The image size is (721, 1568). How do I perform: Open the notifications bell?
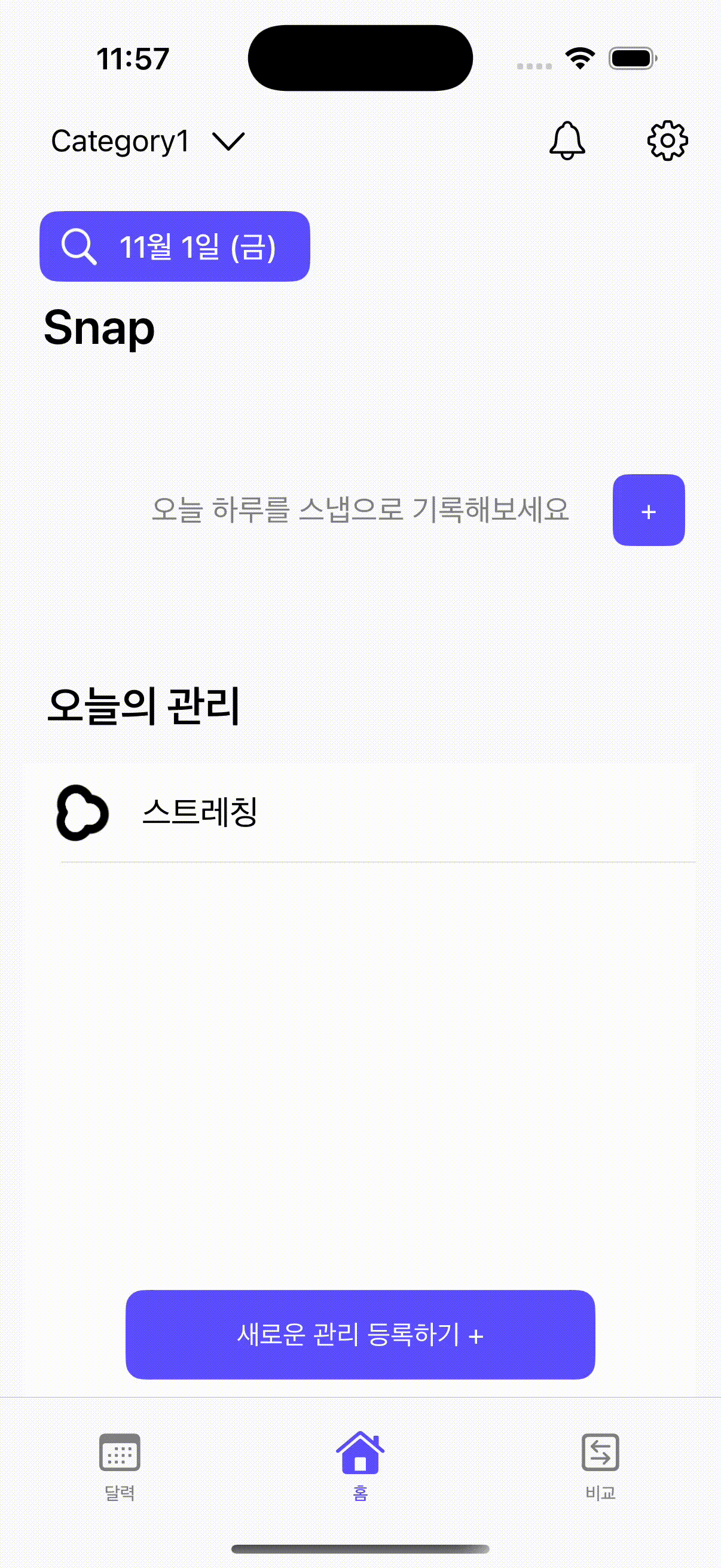pos(567,141)
